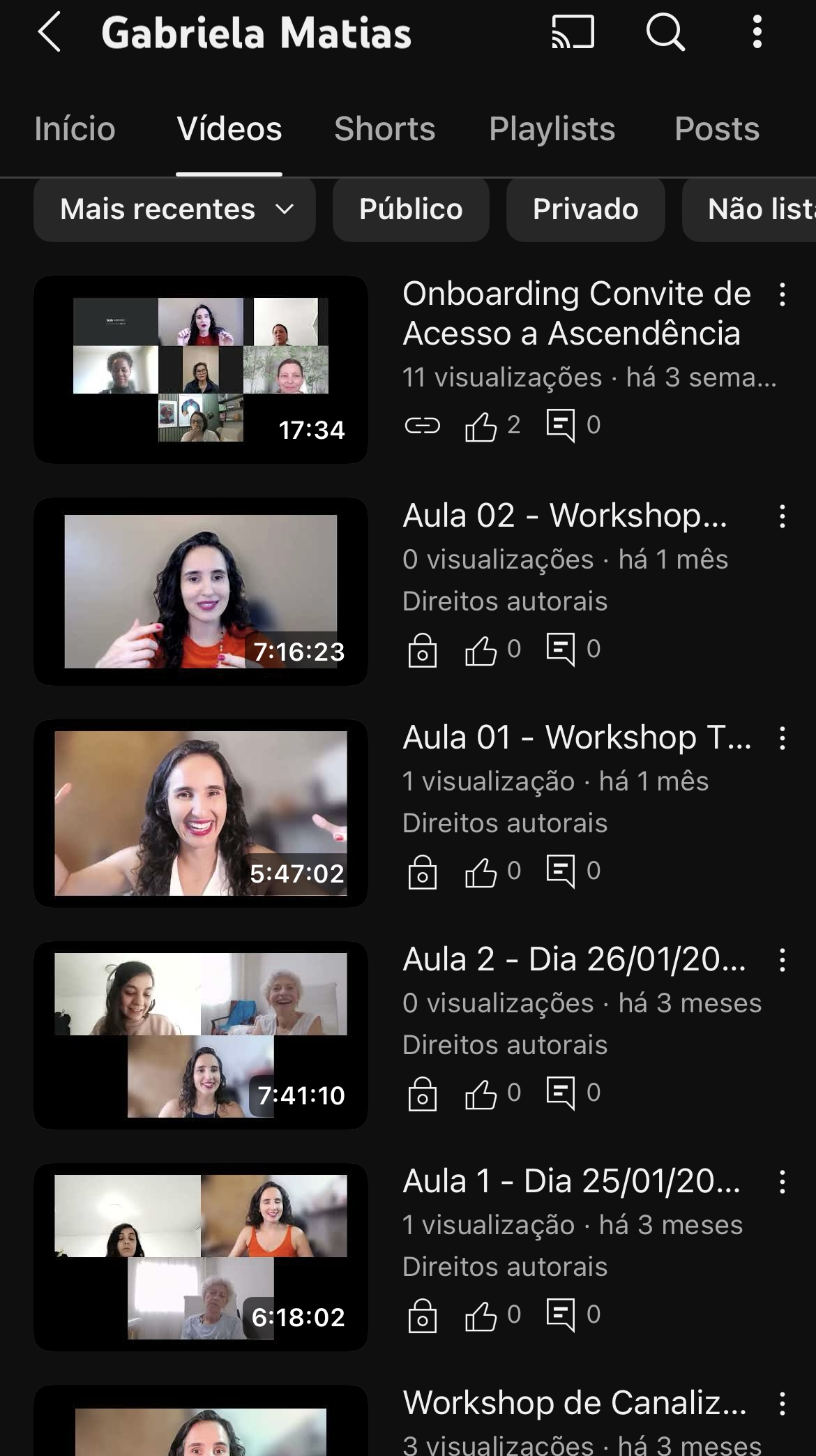Open the cast to device icon

pos(573,32)
